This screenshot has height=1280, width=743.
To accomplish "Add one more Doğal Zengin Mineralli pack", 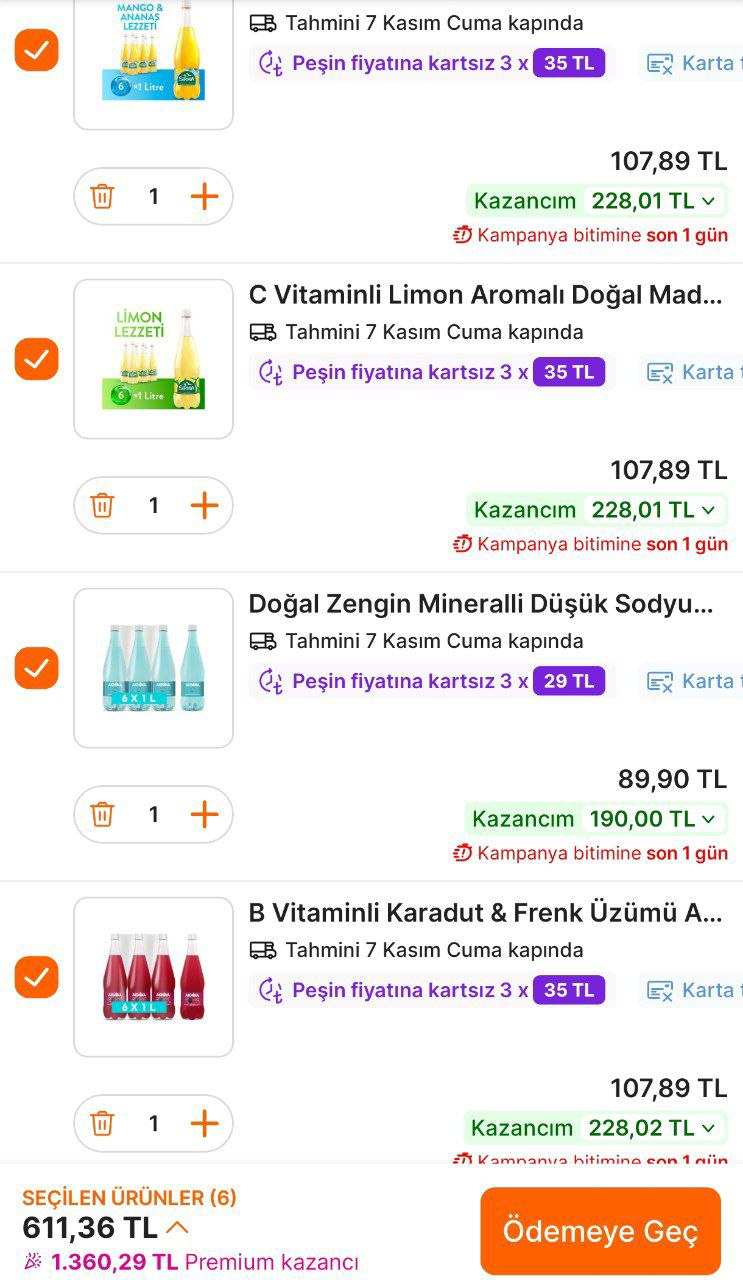I will click(204, 814).
